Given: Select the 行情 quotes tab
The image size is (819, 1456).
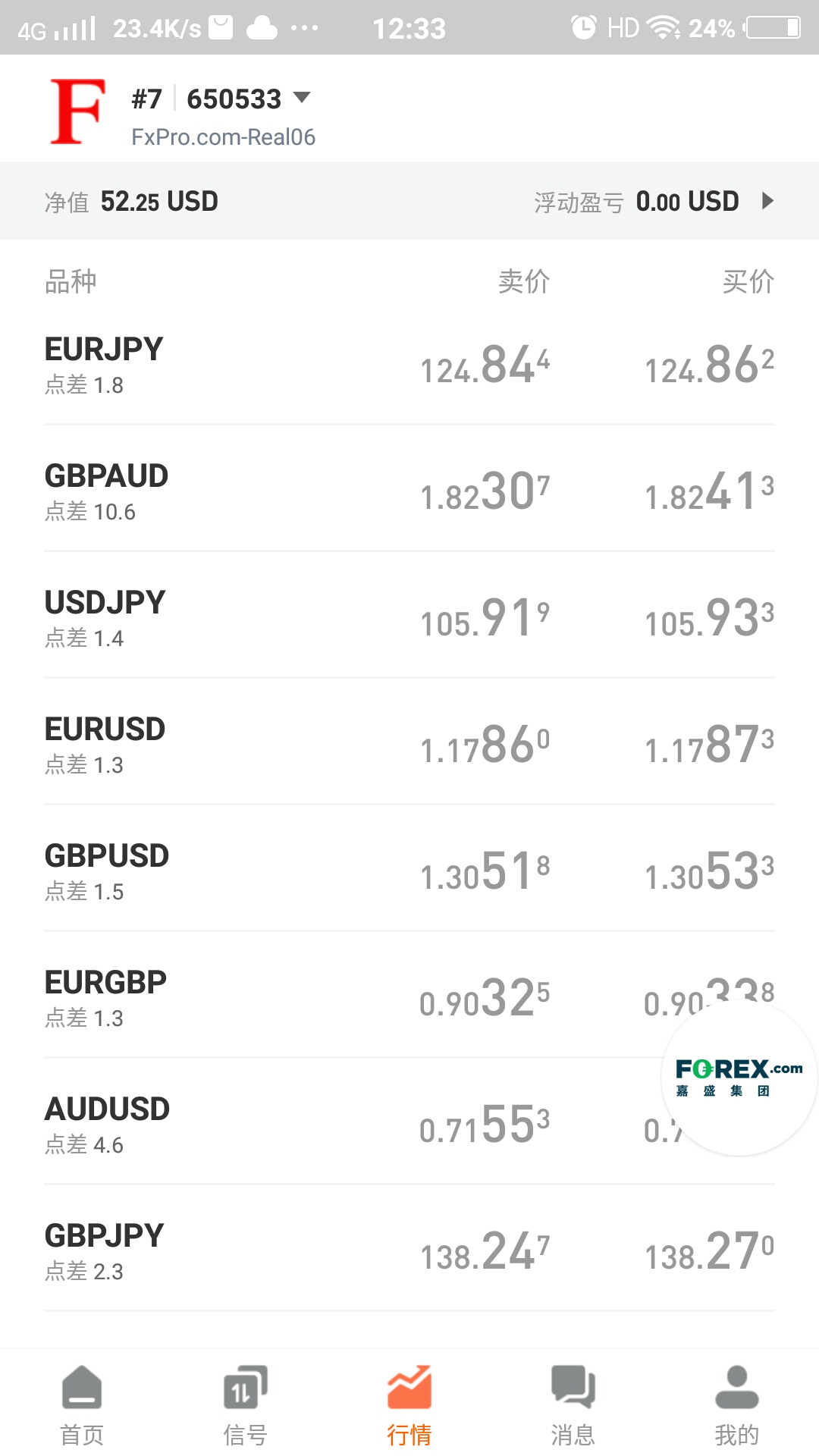Looking at the screenshot, I should [x=409, y=1405].
